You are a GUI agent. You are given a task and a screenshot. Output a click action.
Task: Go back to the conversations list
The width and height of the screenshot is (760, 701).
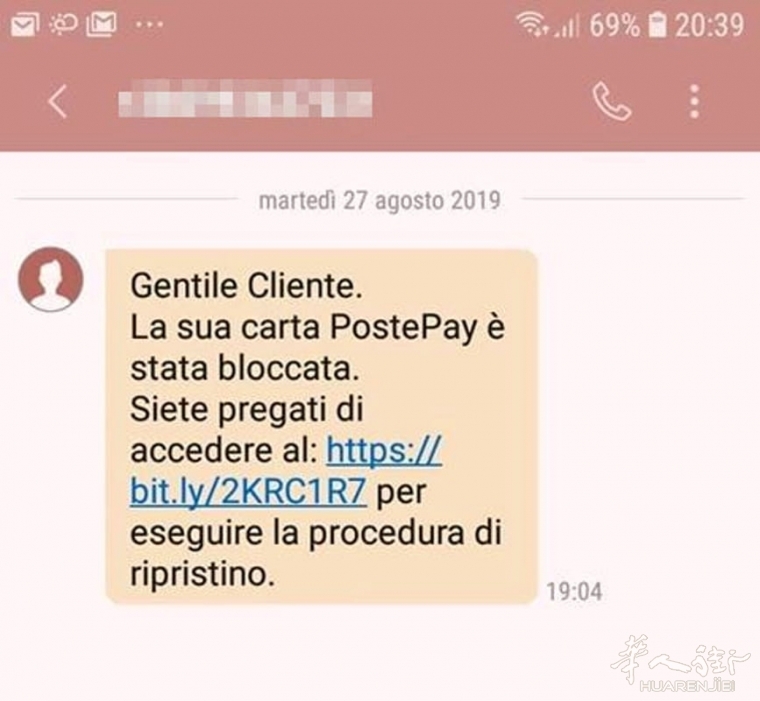(x=59, y=101)
